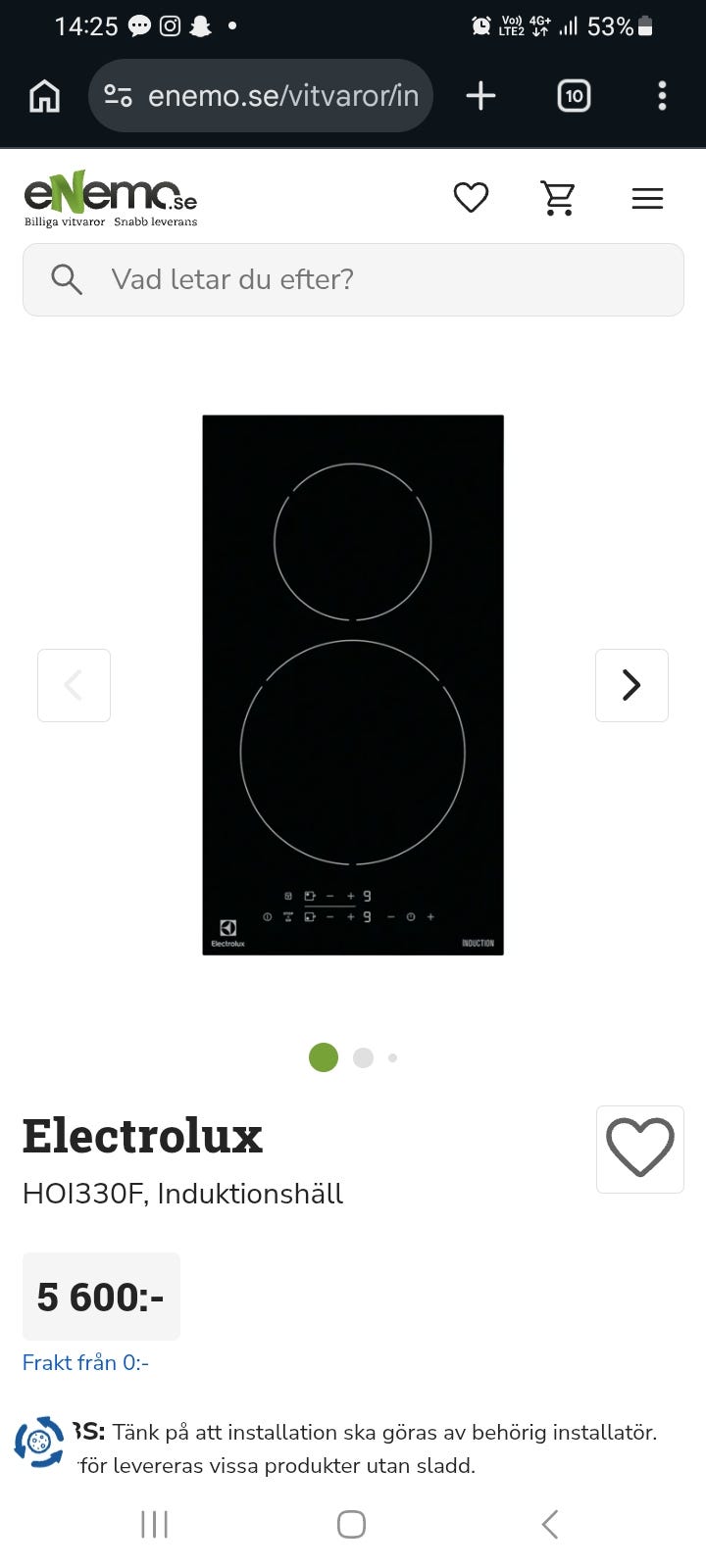Open the induction hob product image
The width and height of the screenshot is (706, 1568).
(353, 685)
